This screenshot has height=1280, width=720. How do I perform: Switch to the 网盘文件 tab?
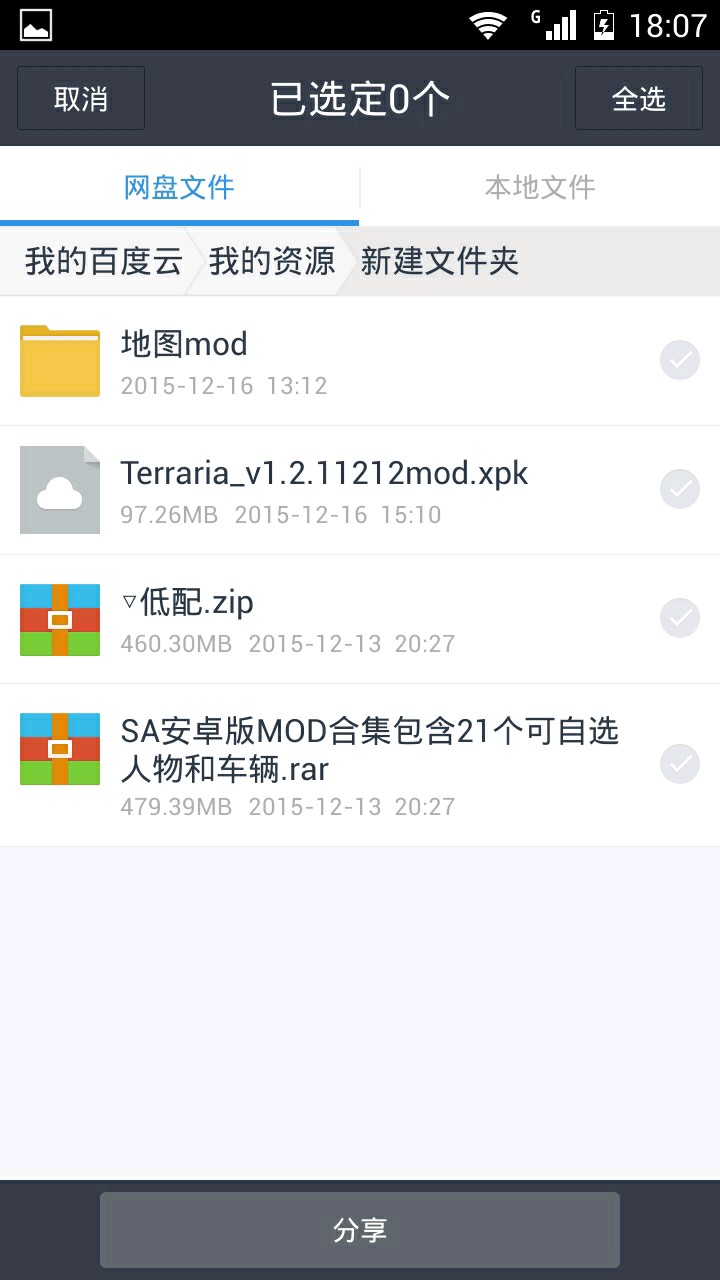coord(179,187)
